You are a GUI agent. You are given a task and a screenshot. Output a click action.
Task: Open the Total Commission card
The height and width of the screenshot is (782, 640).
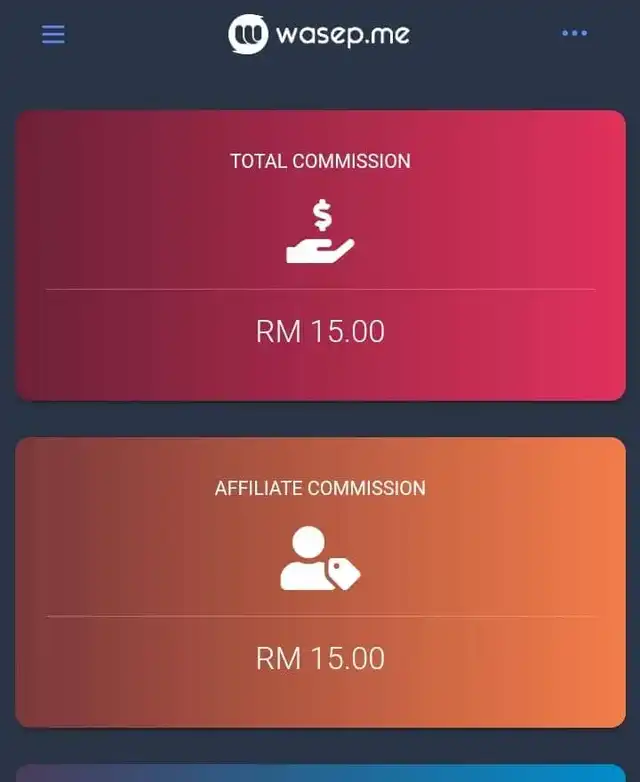[x=320, y=255]
